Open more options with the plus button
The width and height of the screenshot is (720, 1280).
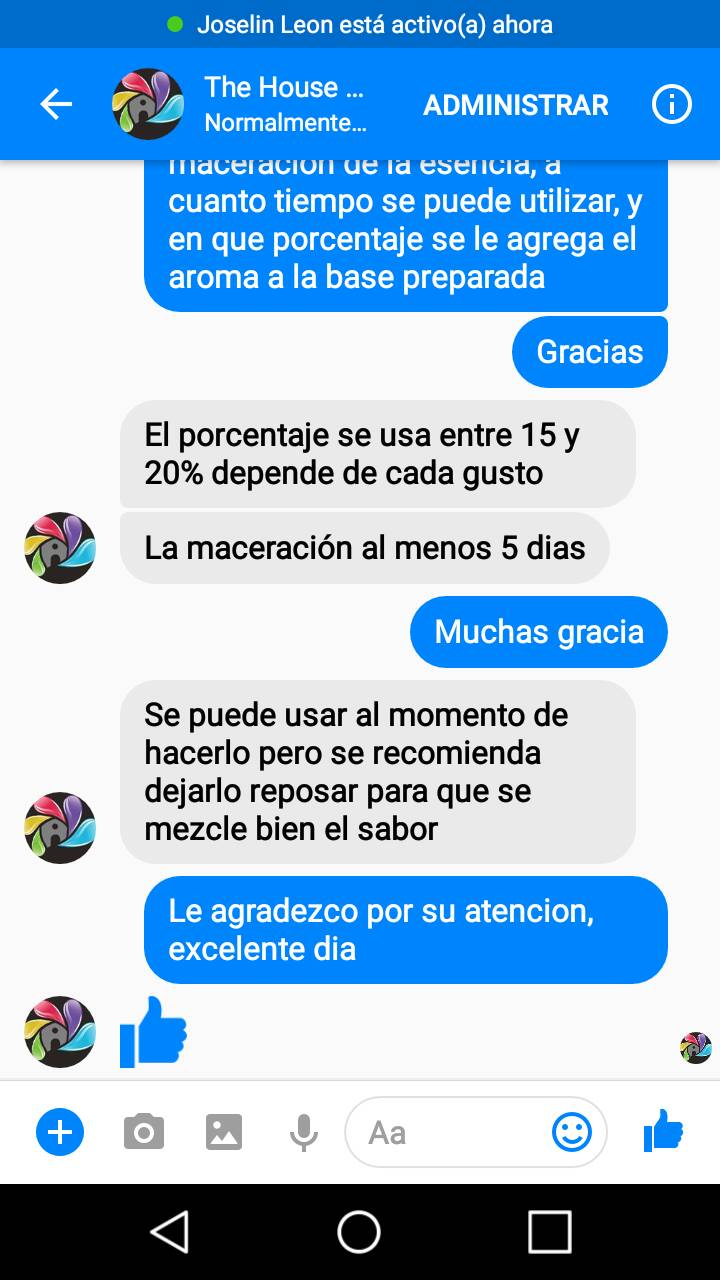click(x=60, y=1132)
